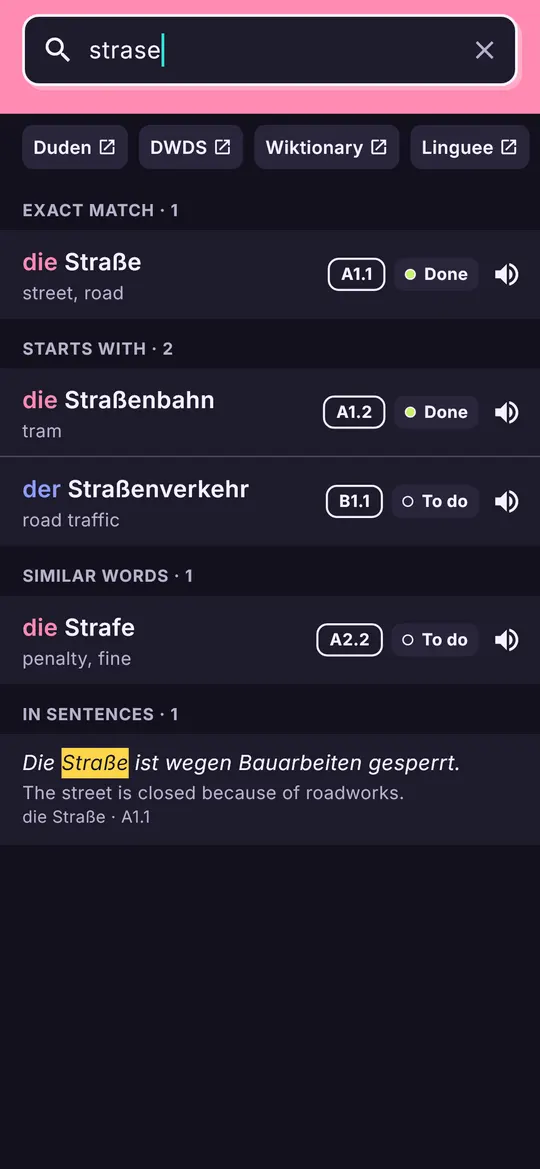Open the Straßenbahn result

pos(270,412)
